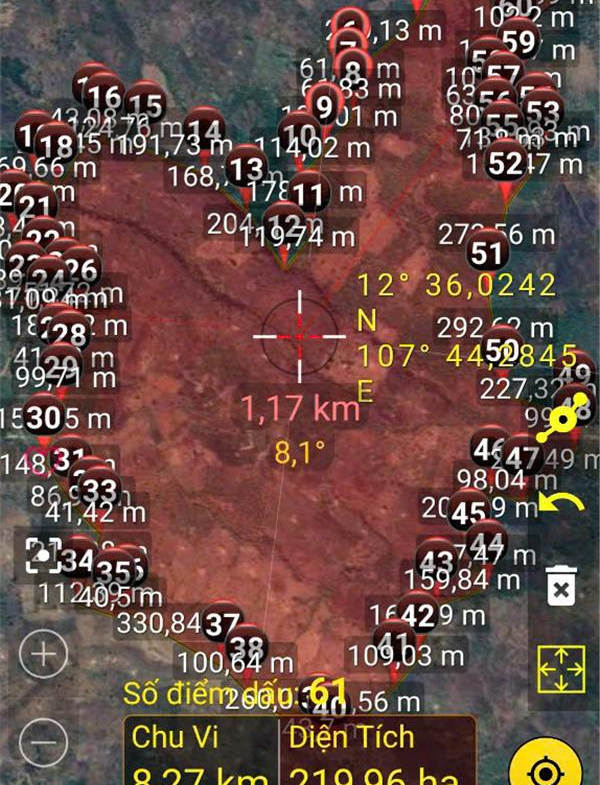
Task: Select point marker 14
Action: (204, 131)
